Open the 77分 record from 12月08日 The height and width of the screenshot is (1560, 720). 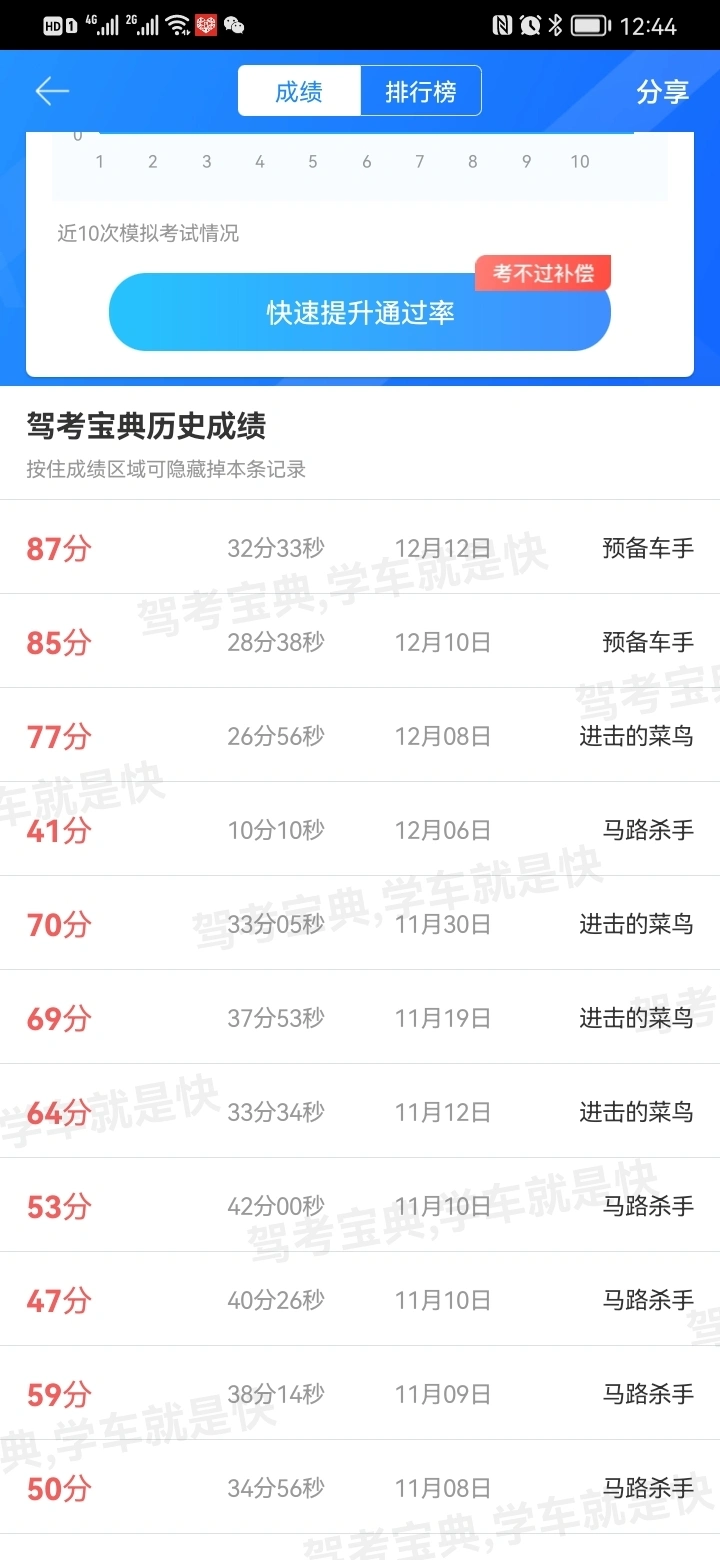coord(360,736)
